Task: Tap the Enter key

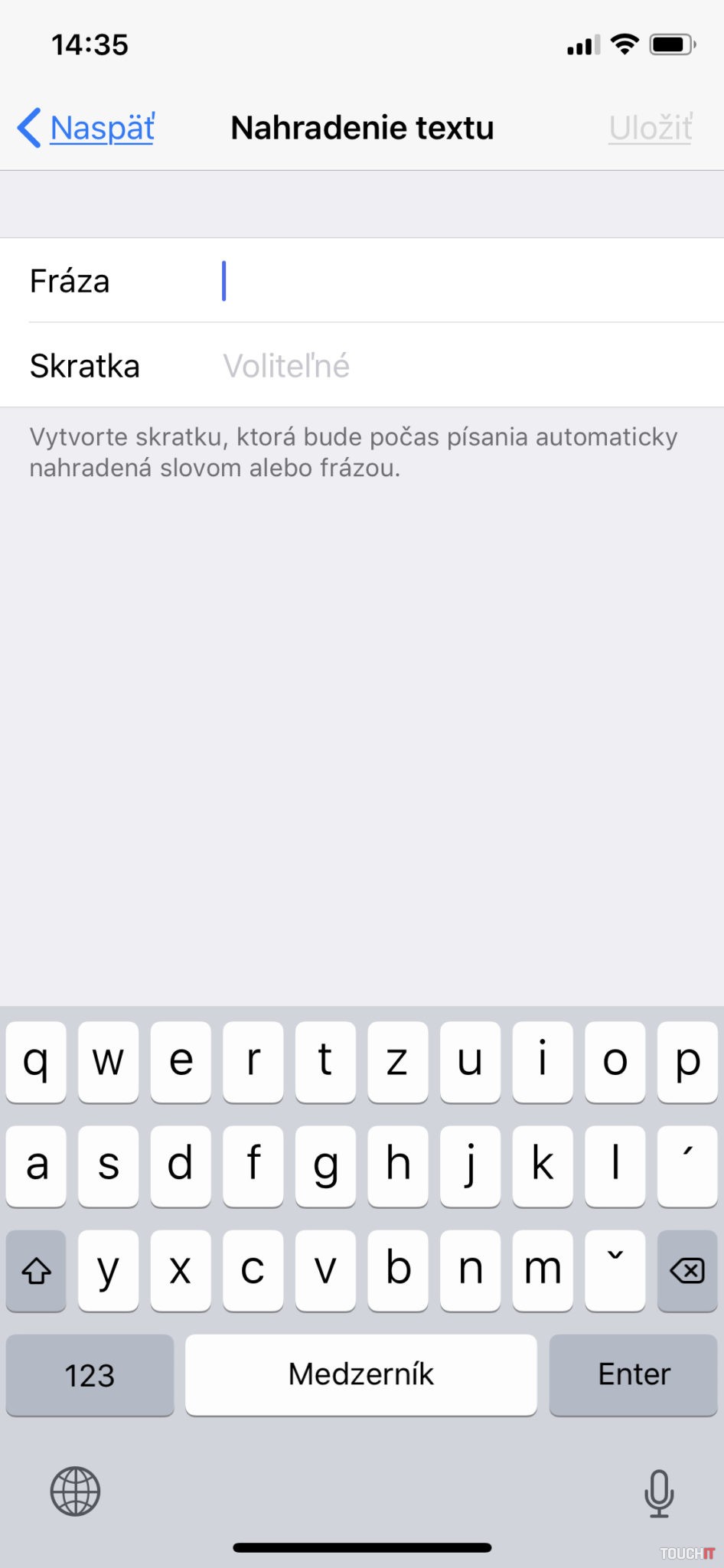Action: coord(633,1374)
